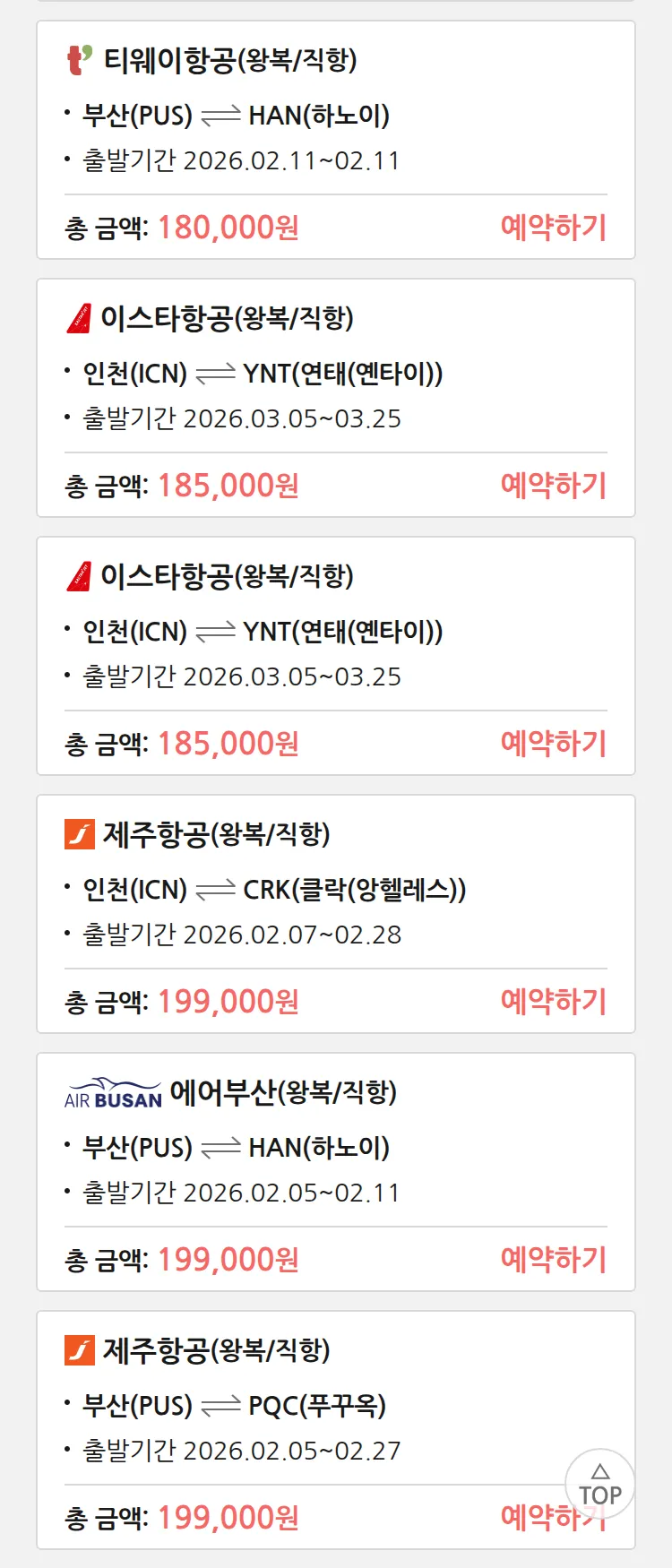Jump back up with the TOP button
The height and width of the screenshot is (1568, 672).
pyautogui.click(x=600, y=1485)
